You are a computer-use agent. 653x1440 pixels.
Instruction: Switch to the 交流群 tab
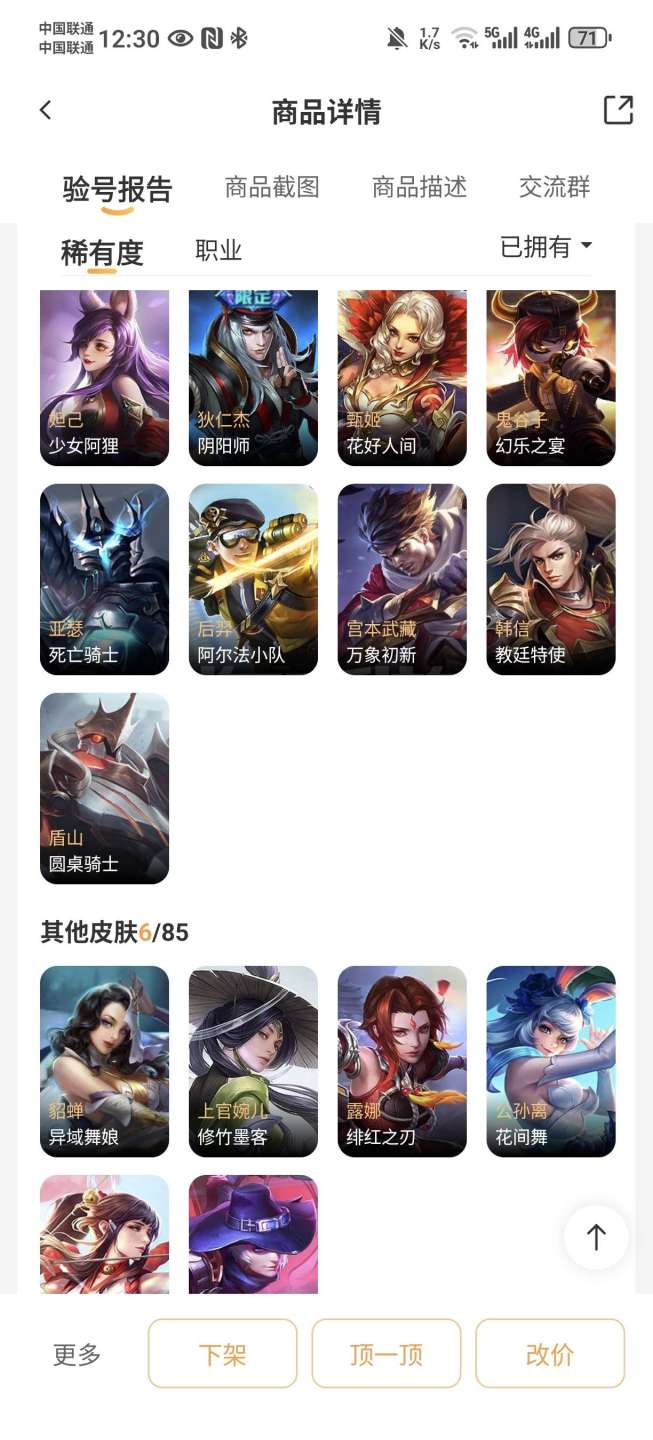(x=554, y=187)
